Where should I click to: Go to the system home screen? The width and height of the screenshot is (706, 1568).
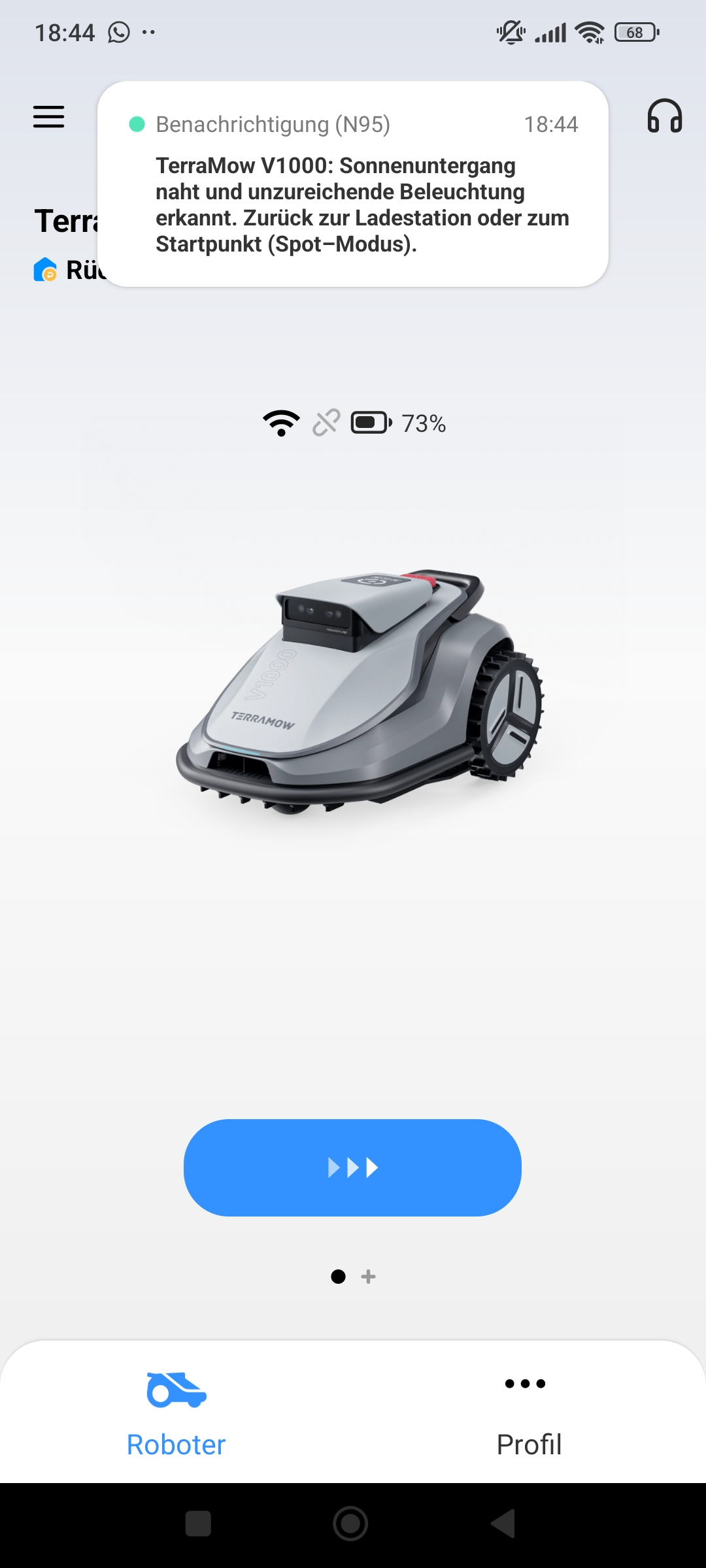pos(350,1524)
